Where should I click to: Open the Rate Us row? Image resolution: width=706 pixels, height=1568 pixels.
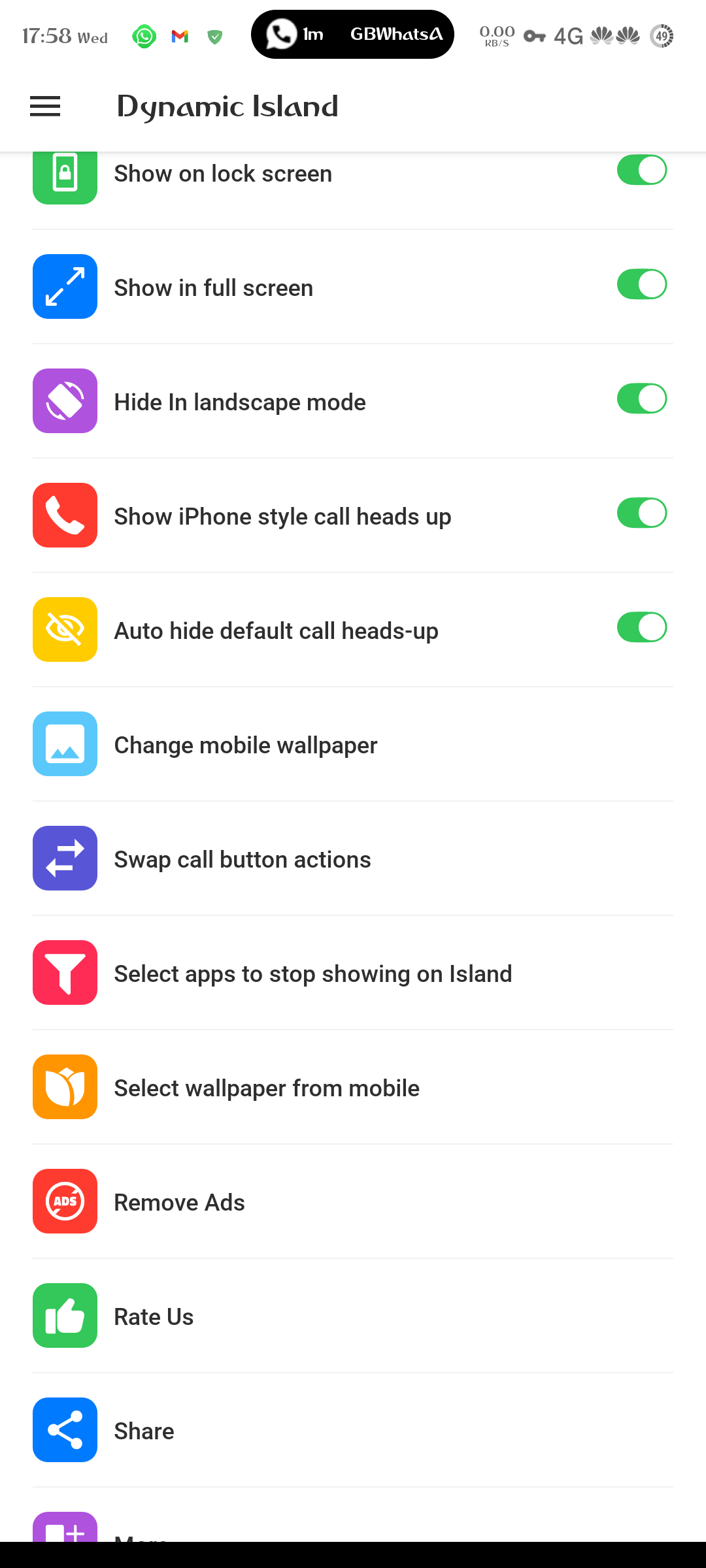coord(154,1316)
